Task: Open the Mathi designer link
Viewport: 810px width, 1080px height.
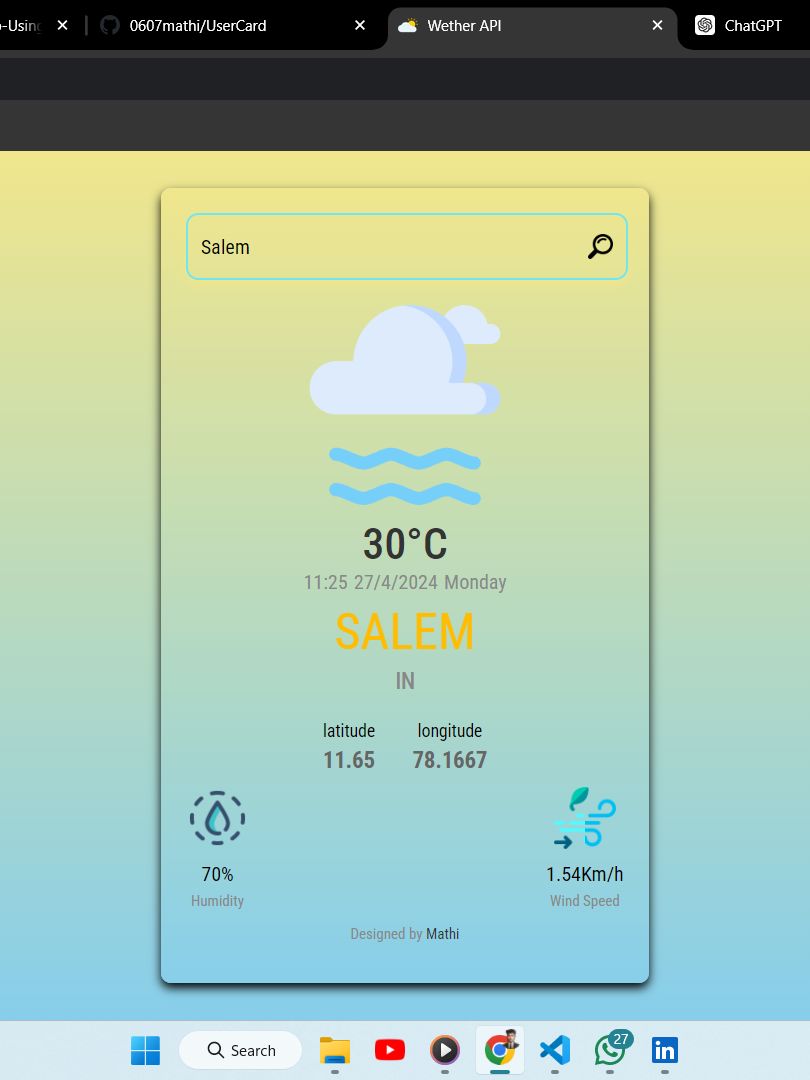Action: pos(443,934)
